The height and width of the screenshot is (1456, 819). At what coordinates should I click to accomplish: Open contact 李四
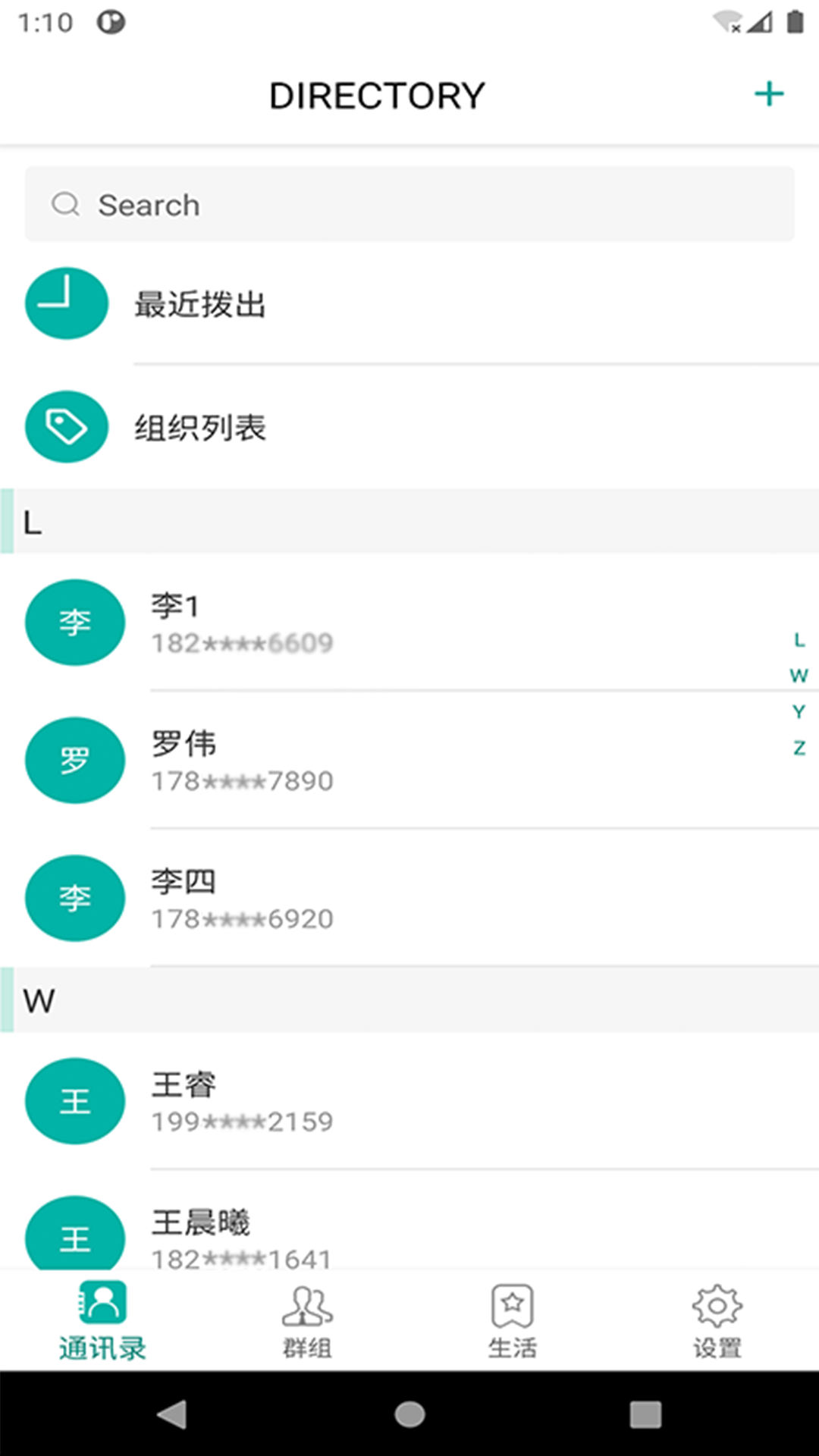click(x=409, y=899)
